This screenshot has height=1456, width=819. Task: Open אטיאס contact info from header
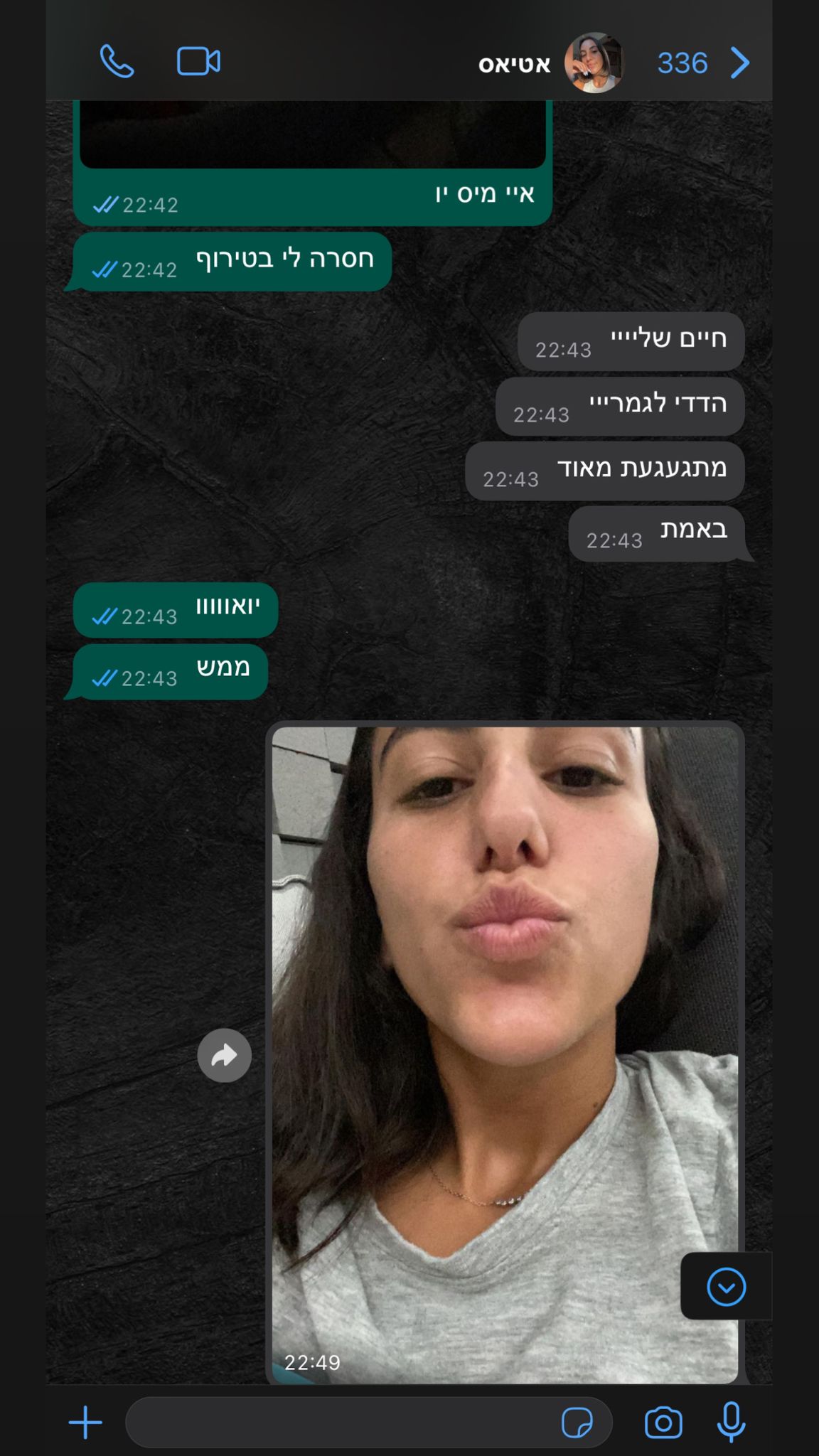click(x=515, y=64)
